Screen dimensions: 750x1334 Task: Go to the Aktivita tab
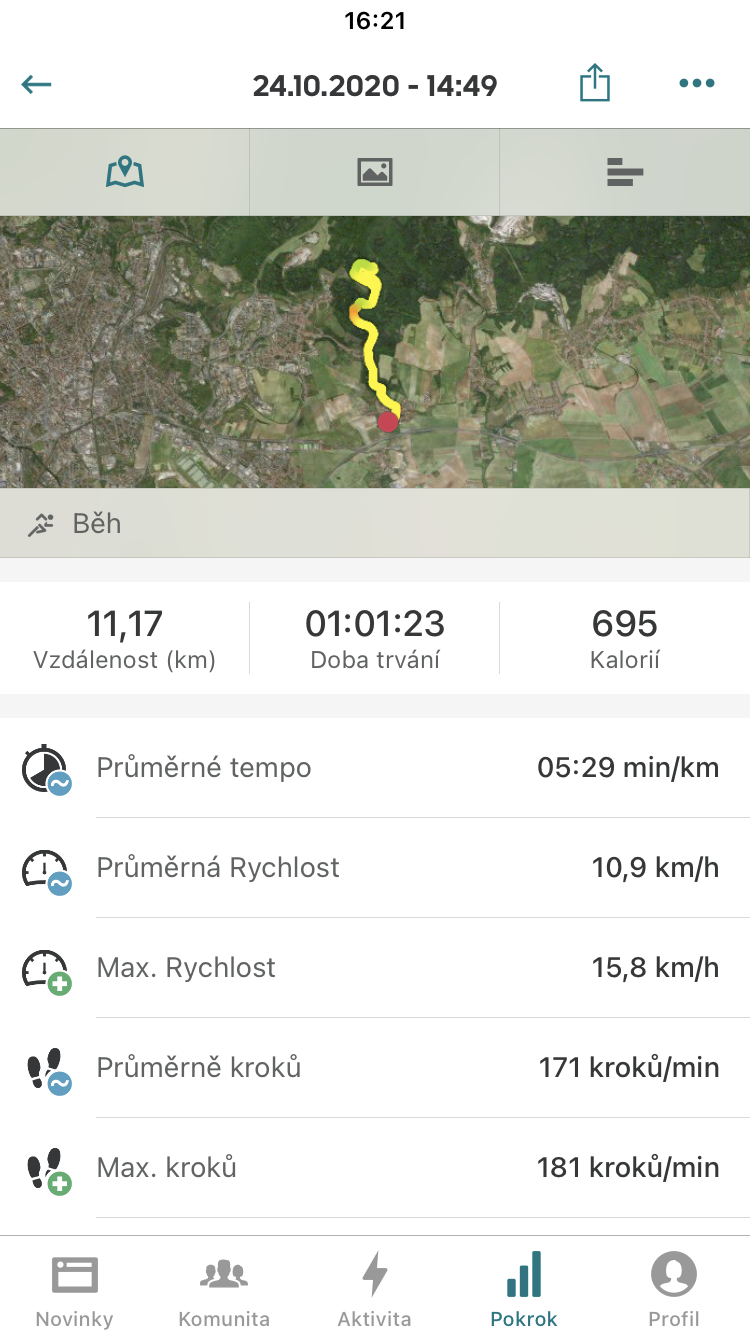pyautogui.click(x=375, y=1288)
